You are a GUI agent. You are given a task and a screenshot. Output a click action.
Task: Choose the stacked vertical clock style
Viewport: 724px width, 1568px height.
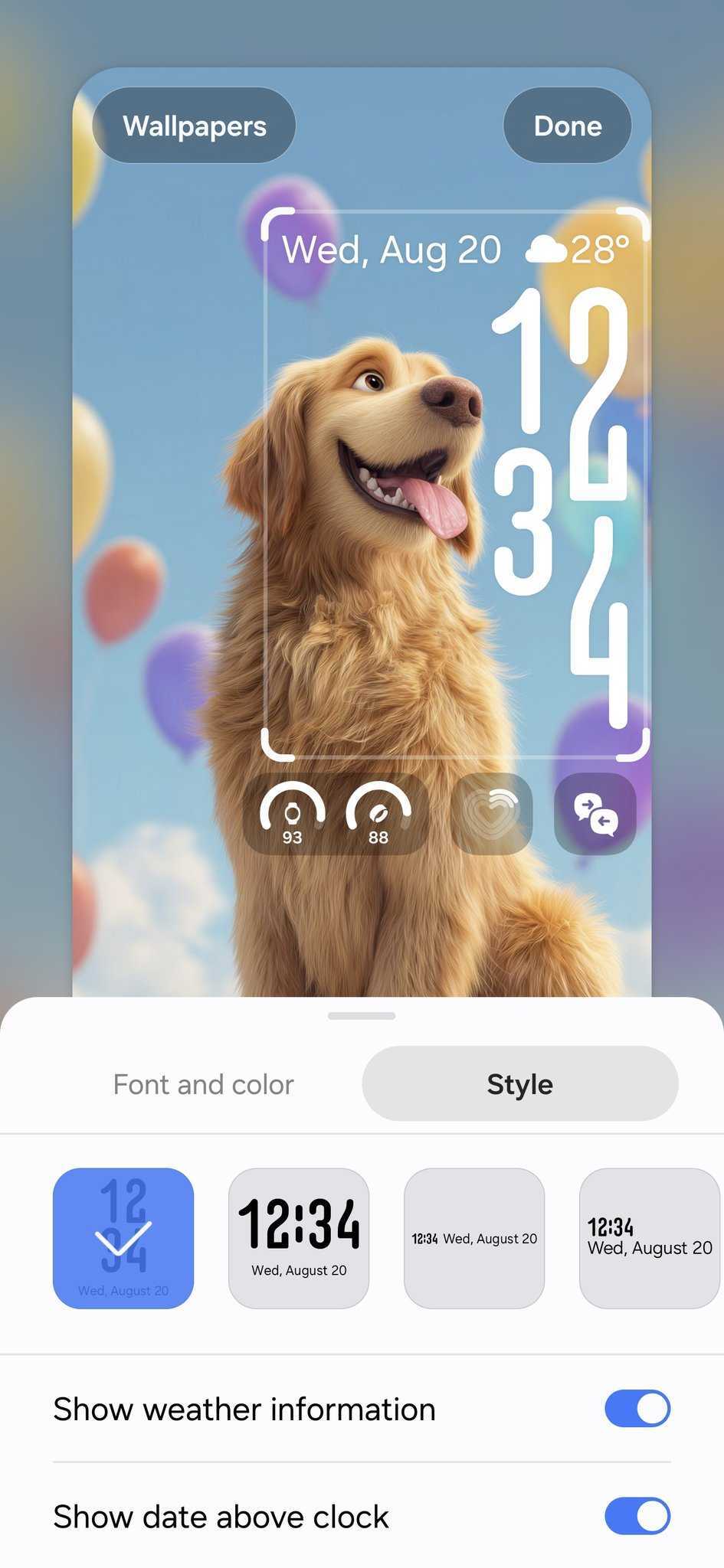(x=123, y=1238)
